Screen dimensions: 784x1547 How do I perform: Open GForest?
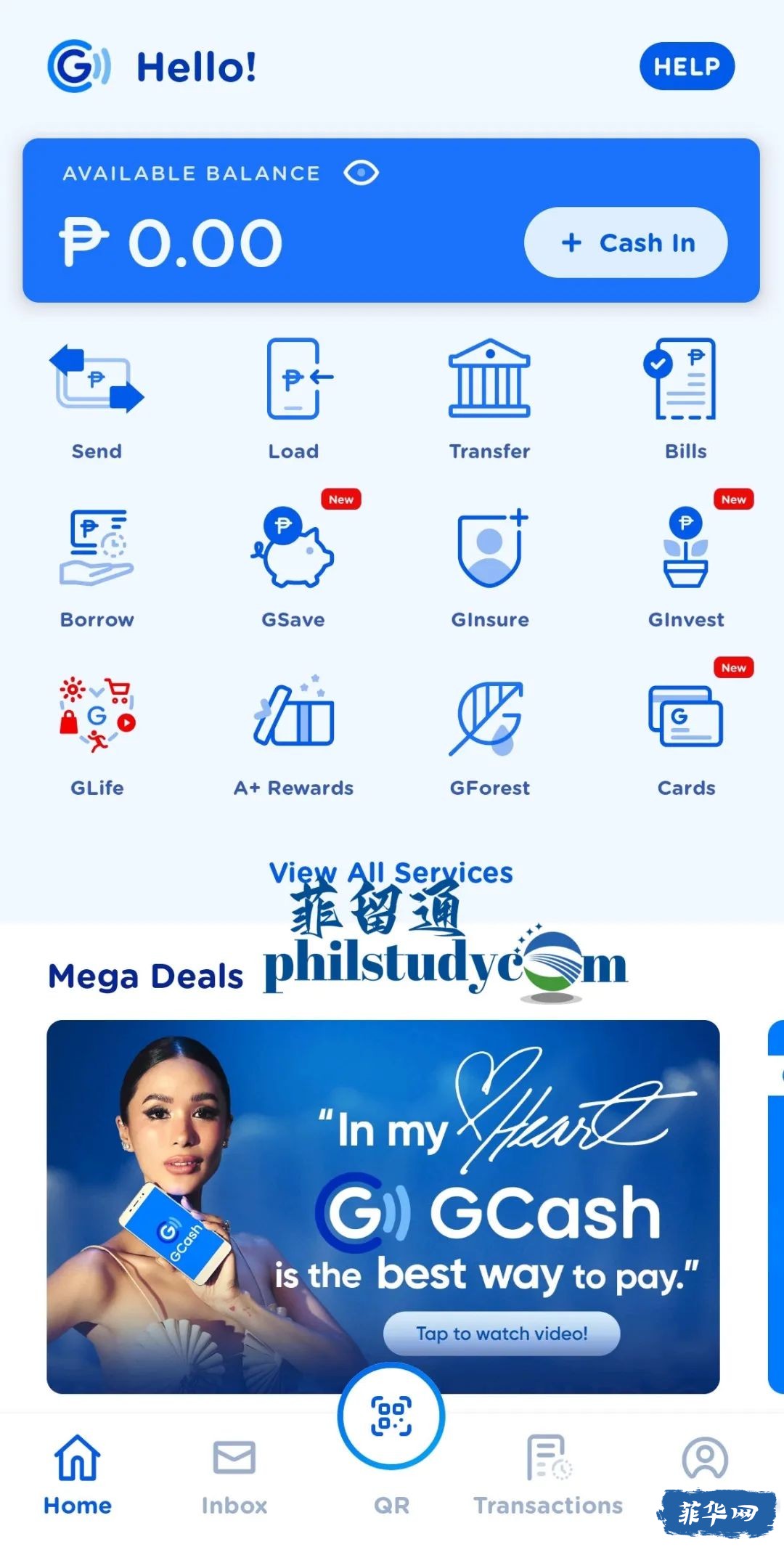click(x=490, y=735)
